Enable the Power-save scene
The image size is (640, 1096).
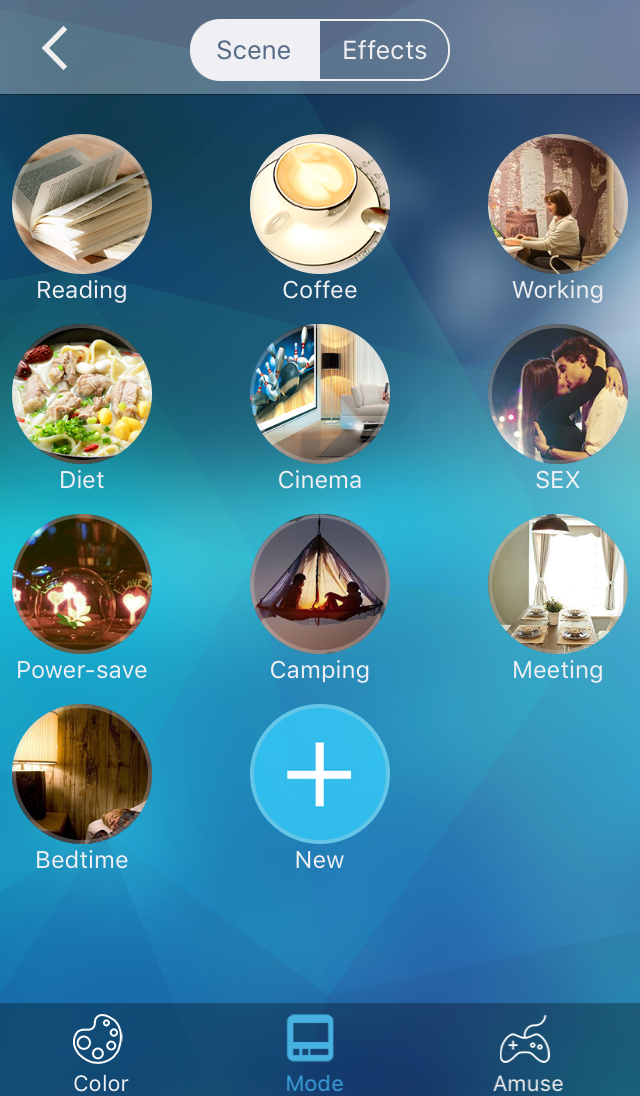(x=82, y=584)
